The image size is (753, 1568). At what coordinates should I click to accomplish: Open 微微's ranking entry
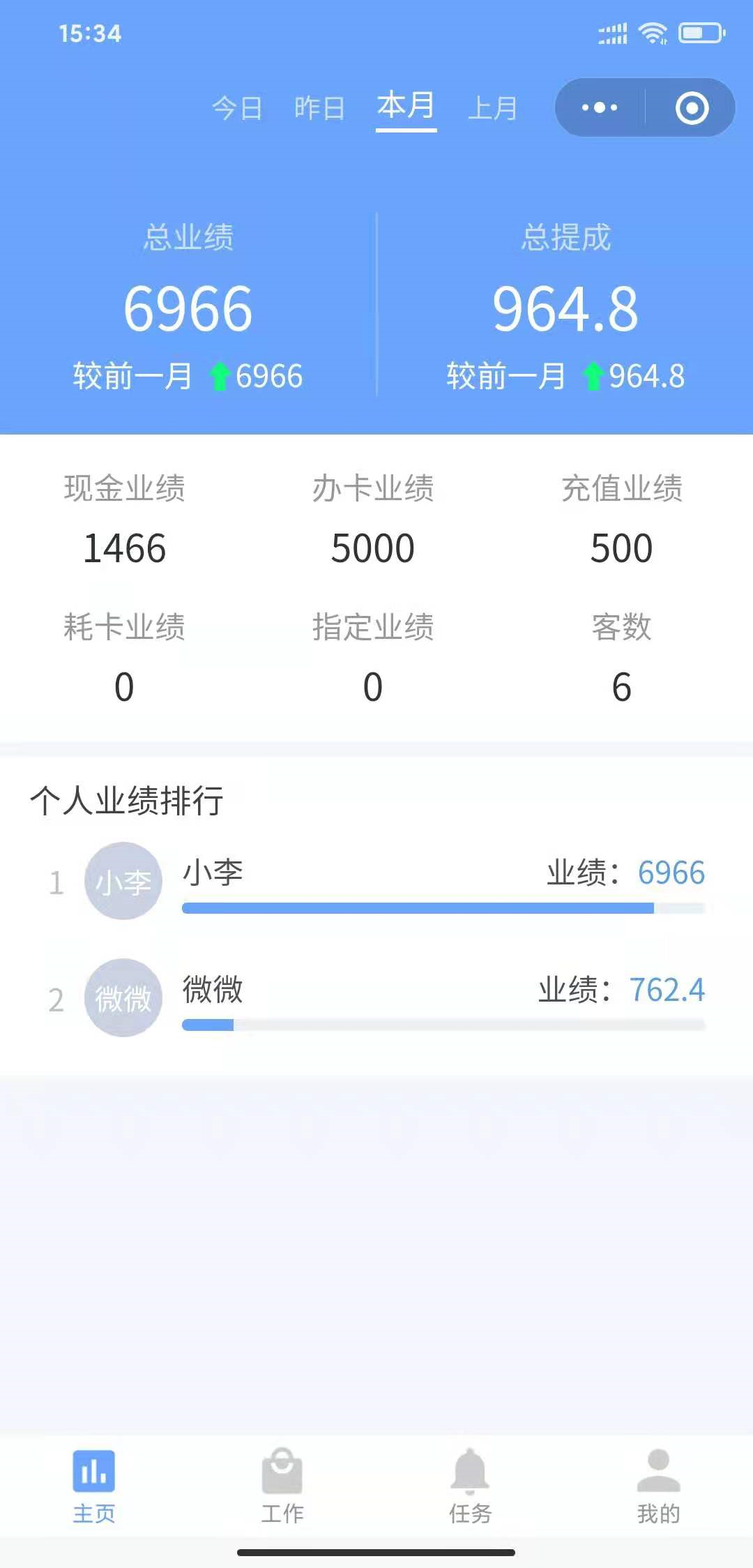tap(376, 999)
